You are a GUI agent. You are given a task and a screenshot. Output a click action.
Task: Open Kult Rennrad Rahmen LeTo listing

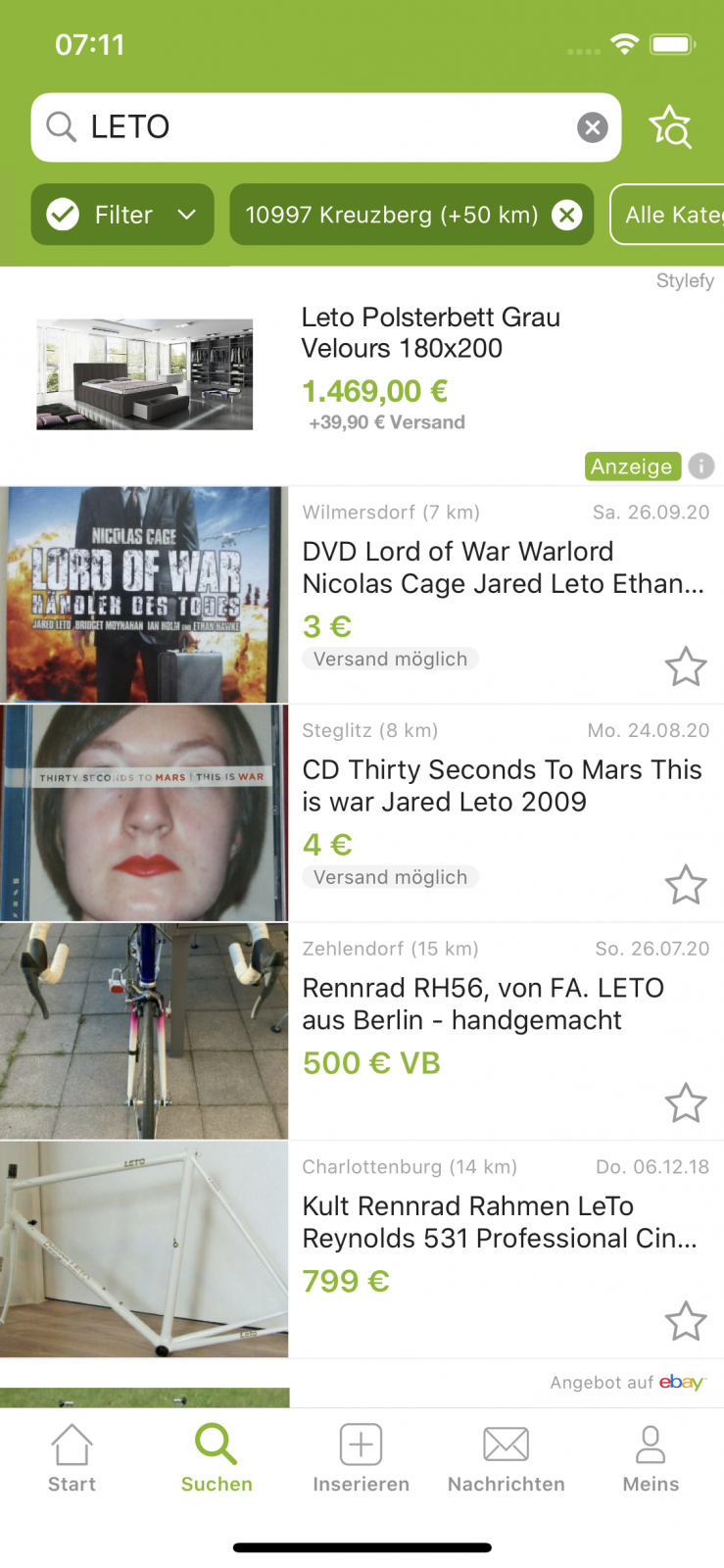(x=500, y=1222)
